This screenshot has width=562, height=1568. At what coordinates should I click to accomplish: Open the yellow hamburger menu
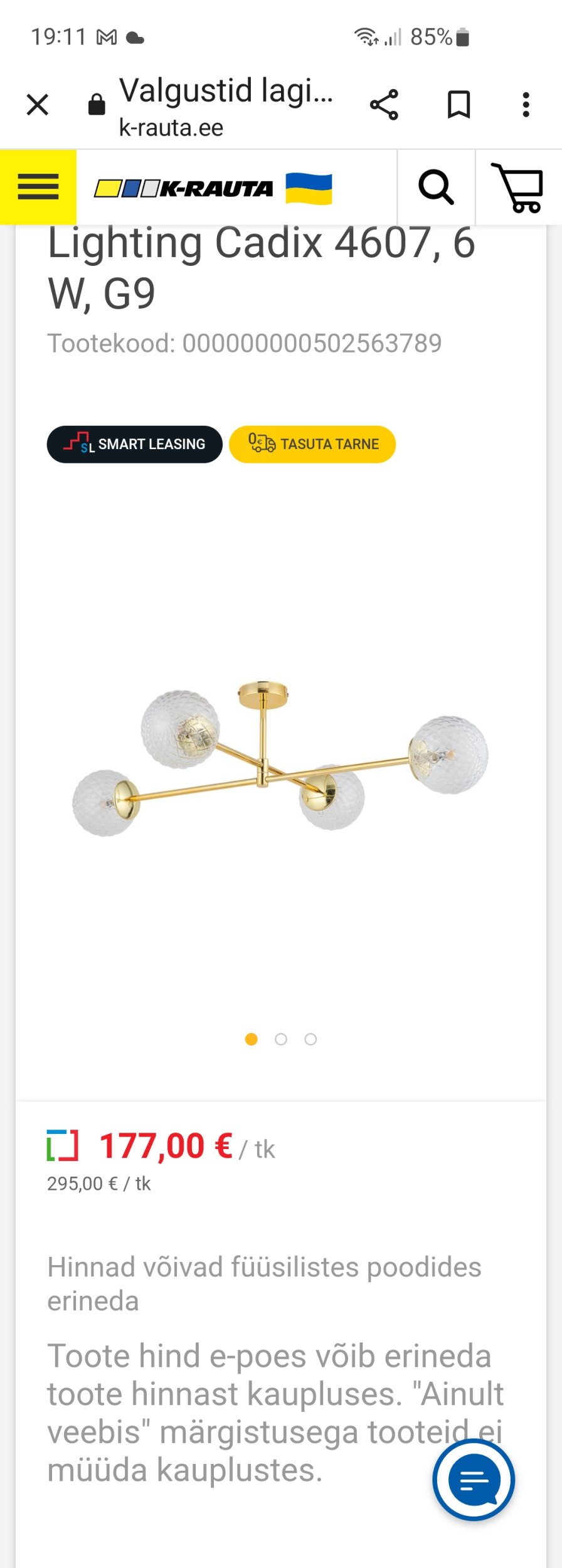pos(38,187)
